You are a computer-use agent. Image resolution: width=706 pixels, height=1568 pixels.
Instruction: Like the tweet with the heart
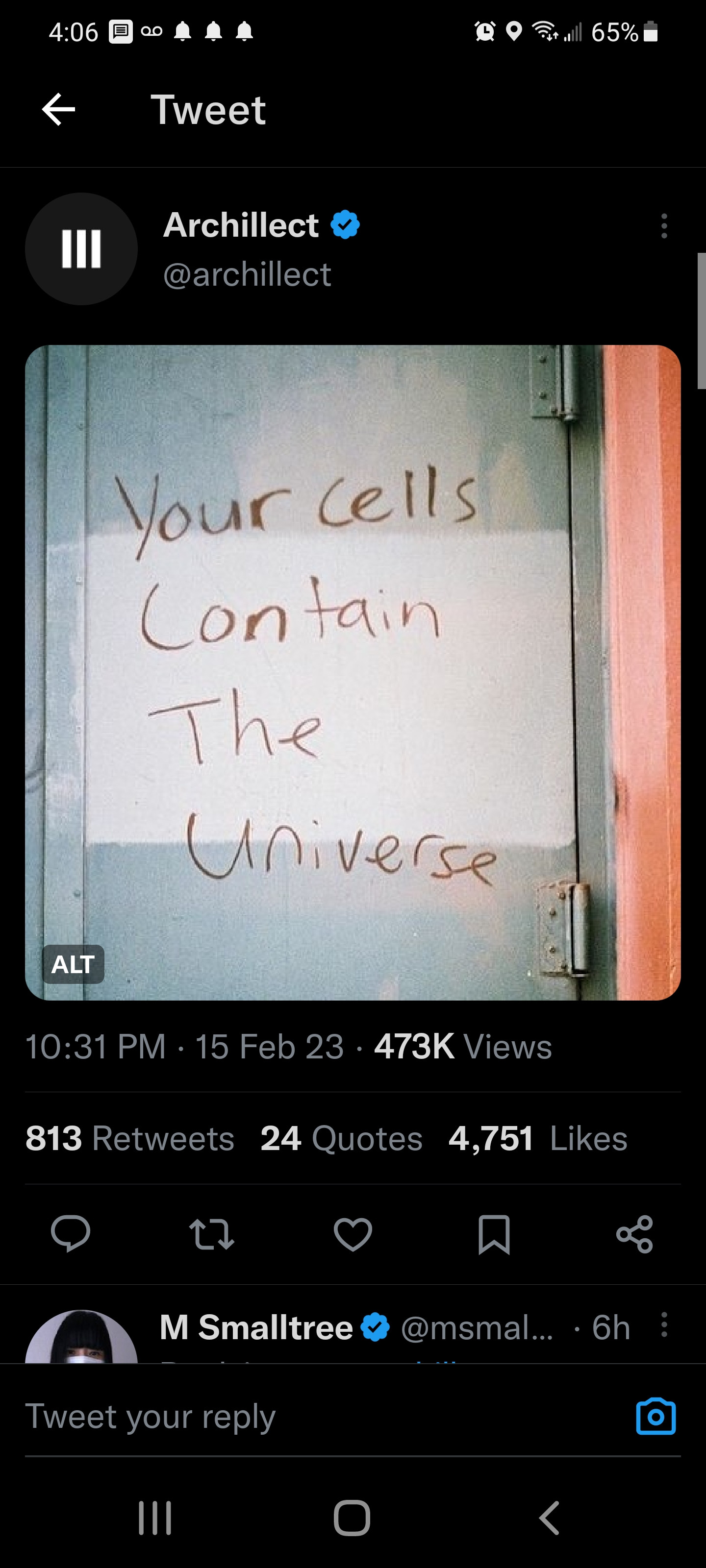[353, 1234]
